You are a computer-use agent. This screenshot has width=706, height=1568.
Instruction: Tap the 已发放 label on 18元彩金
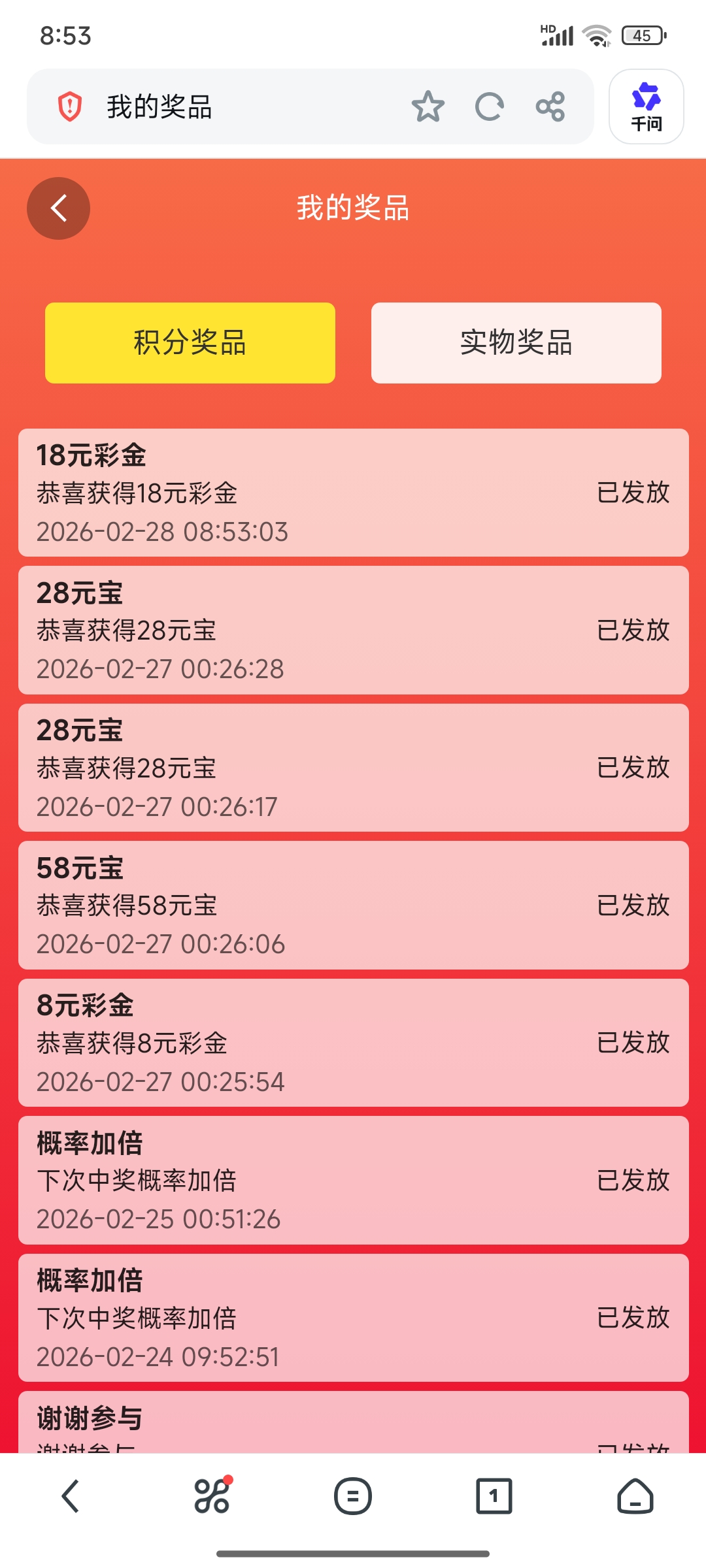click(x=632, y=495)
